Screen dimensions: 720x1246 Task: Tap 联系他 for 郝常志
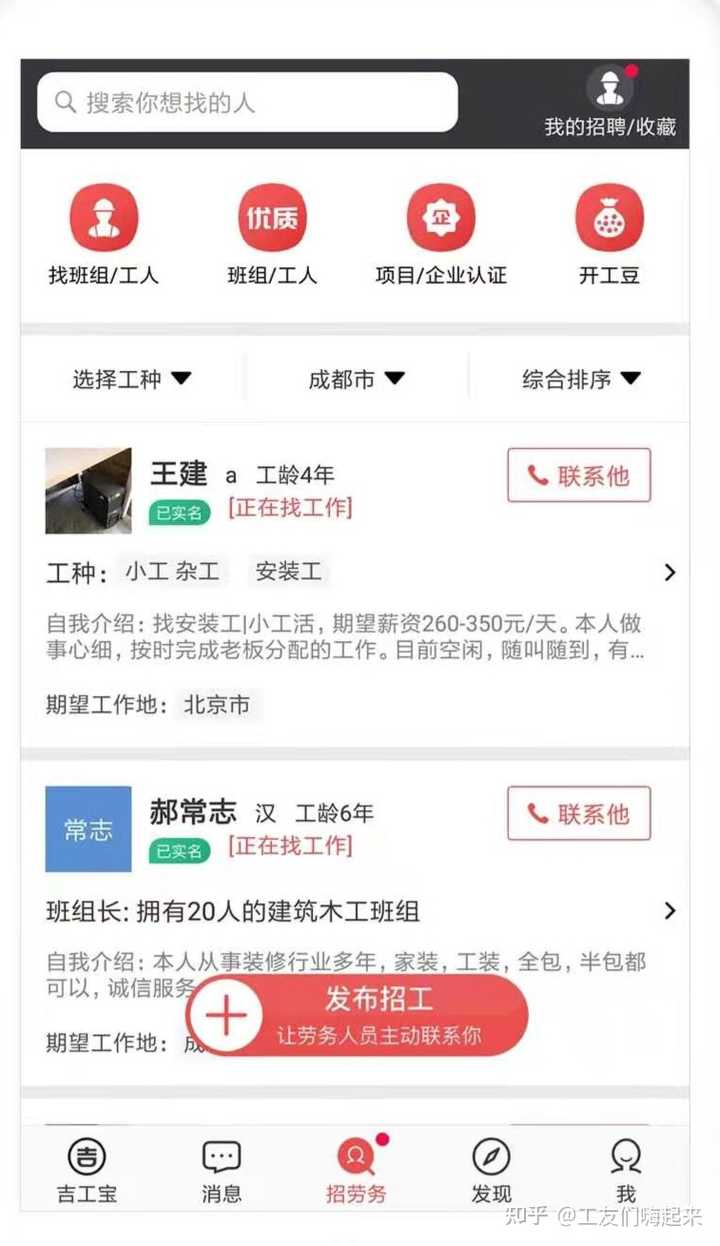coord(579,813)
